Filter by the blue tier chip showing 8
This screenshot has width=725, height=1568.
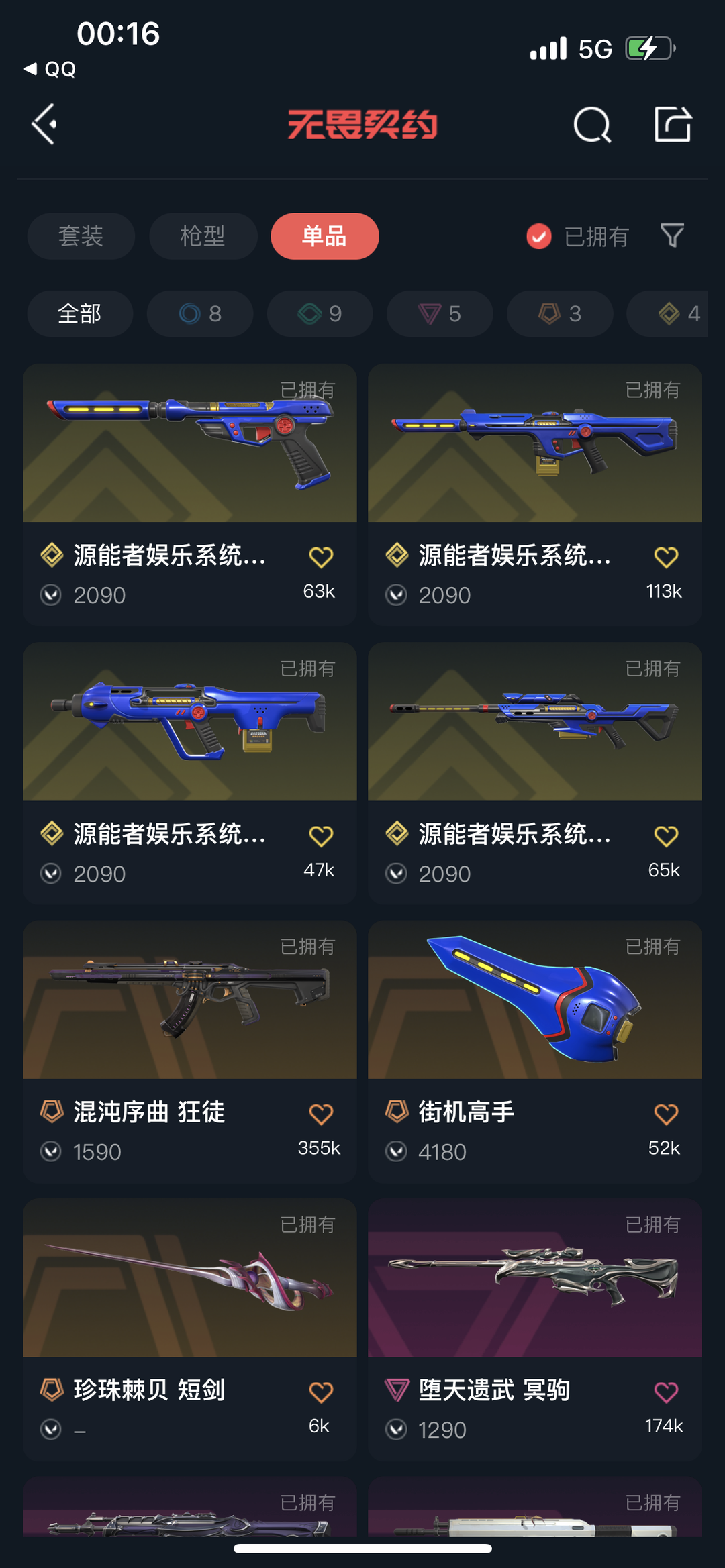point(200,313)
